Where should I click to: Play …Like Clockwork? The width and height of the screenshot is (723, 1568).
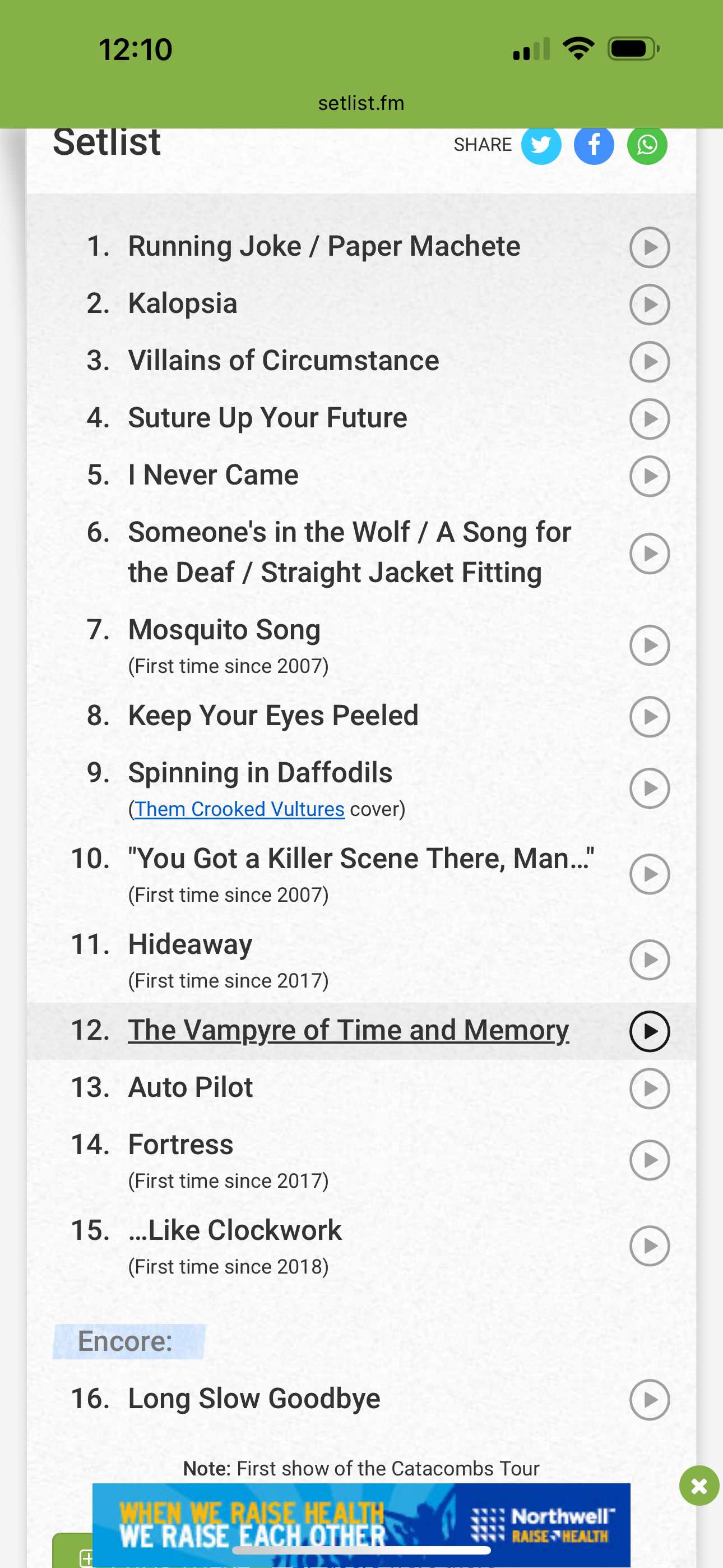(649, 1246)
